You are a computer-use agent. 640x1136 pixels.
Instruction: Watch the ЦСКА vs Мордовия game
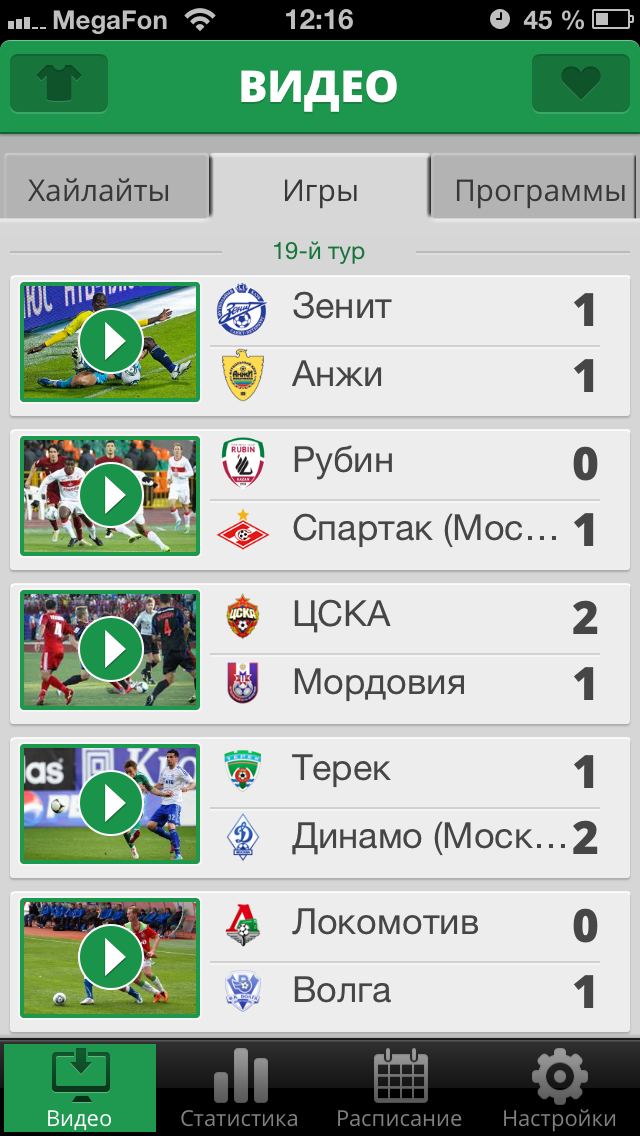point(110,650)
